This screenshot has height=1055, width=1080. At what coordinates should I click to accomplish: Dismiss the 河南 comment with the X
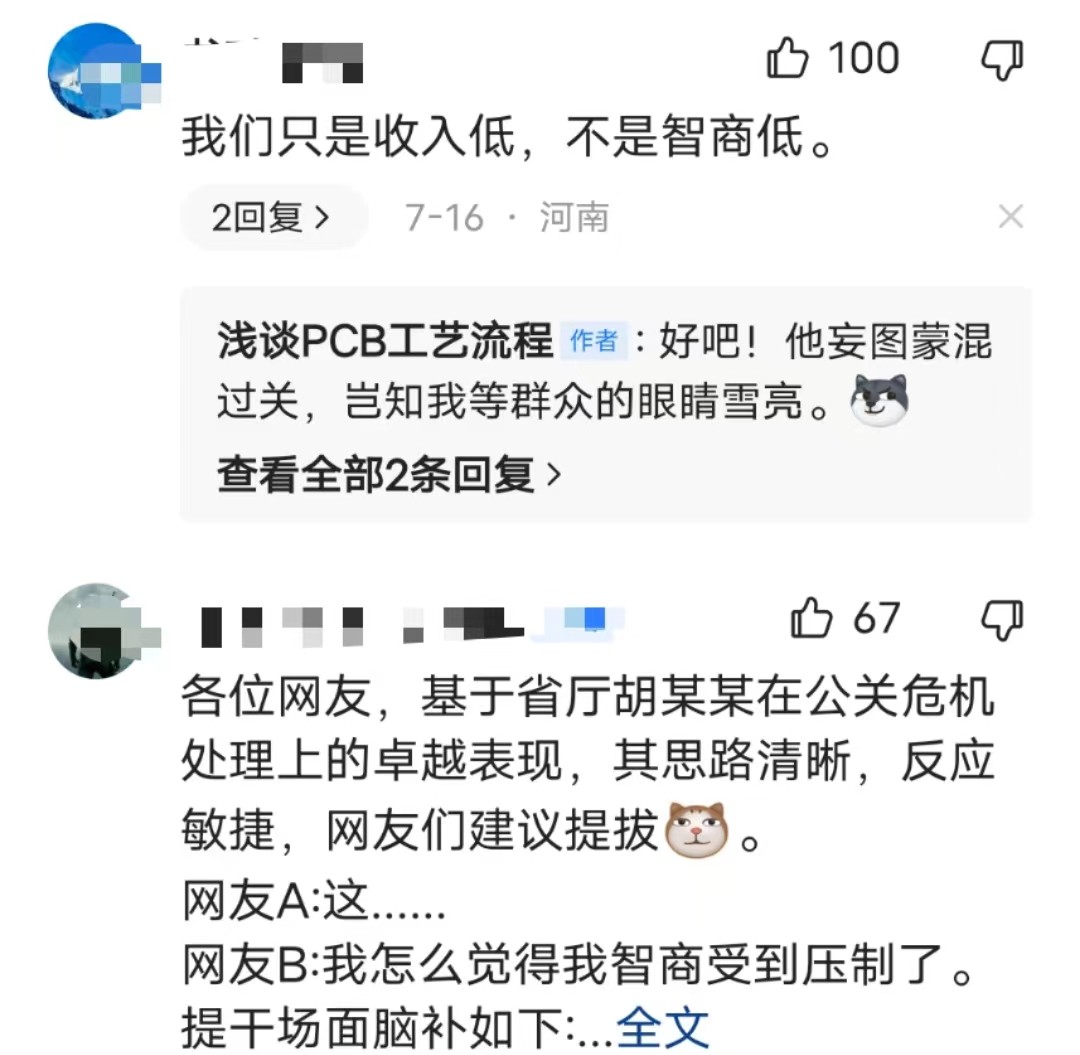click(x=1011, y=216)
